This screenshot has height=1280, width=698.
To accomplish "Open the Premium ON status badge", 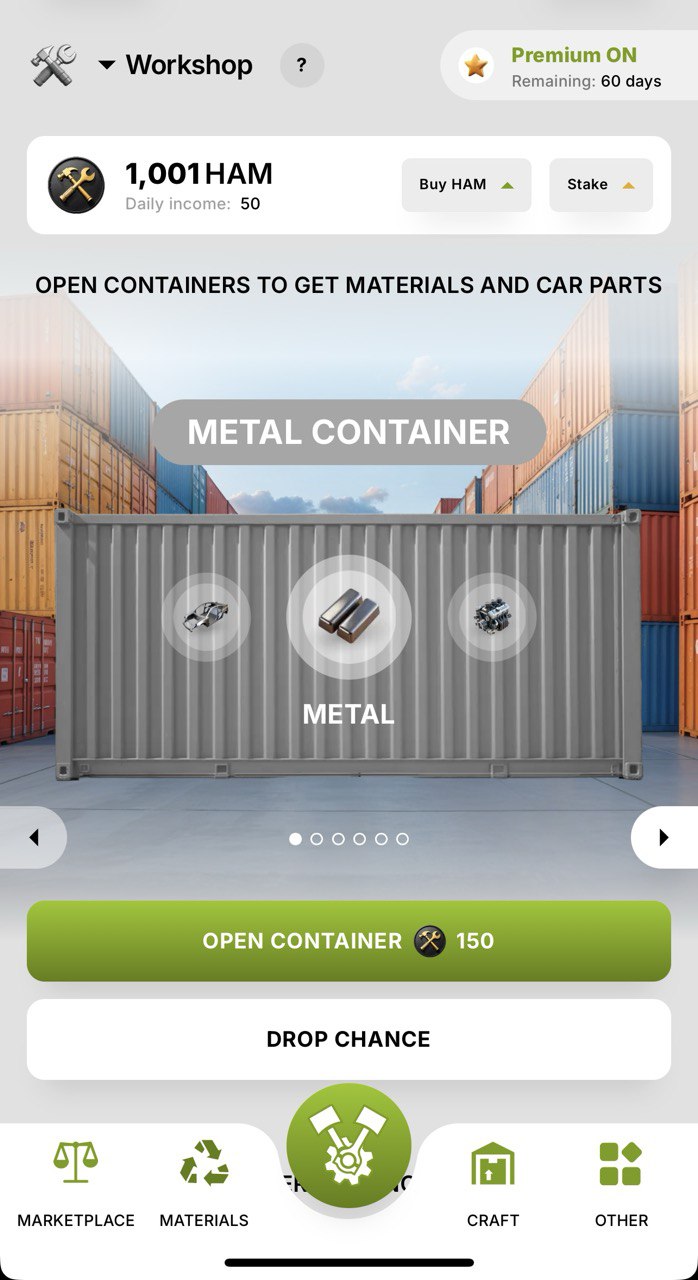I will coord(568,66).
